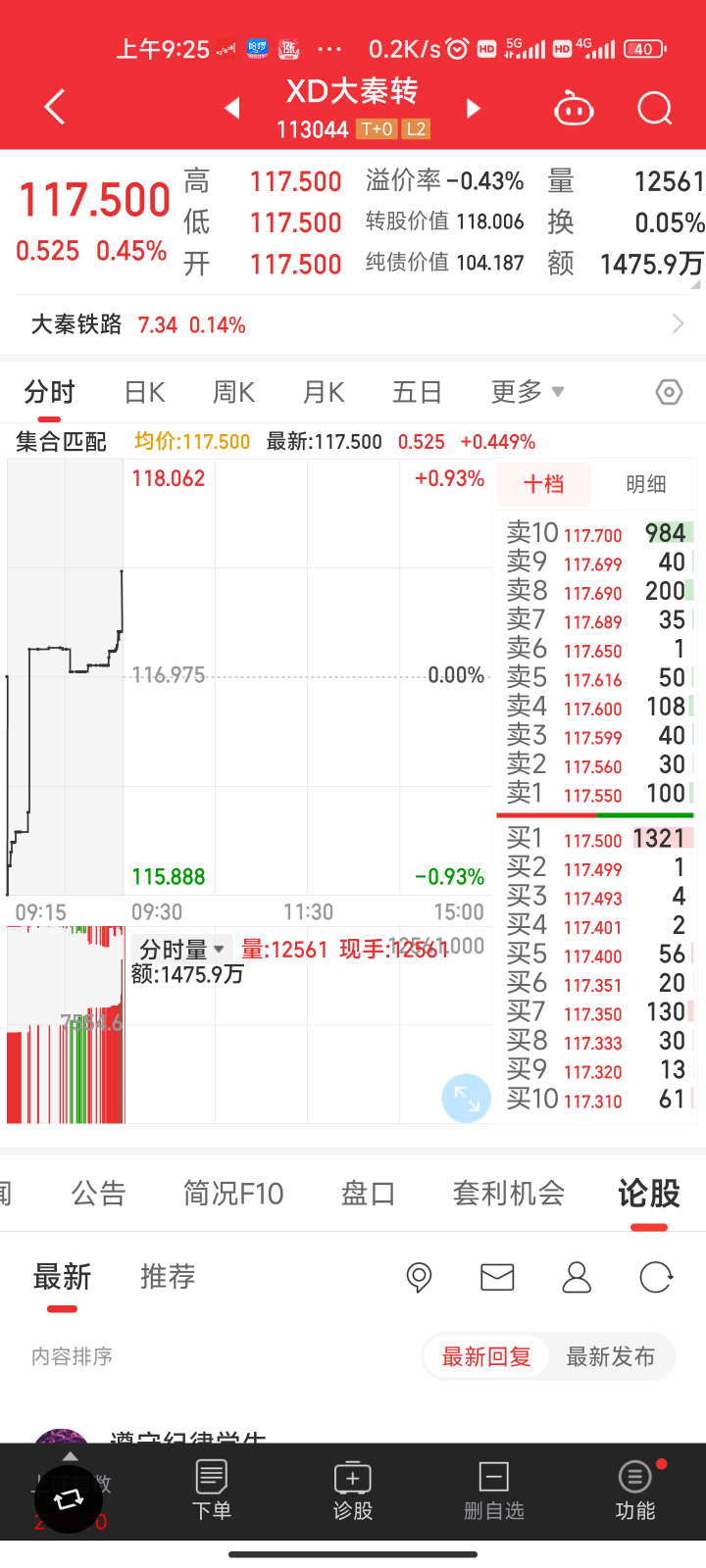
Task: Switch to the 日K chart tab
Action: [x=144, y=393]
